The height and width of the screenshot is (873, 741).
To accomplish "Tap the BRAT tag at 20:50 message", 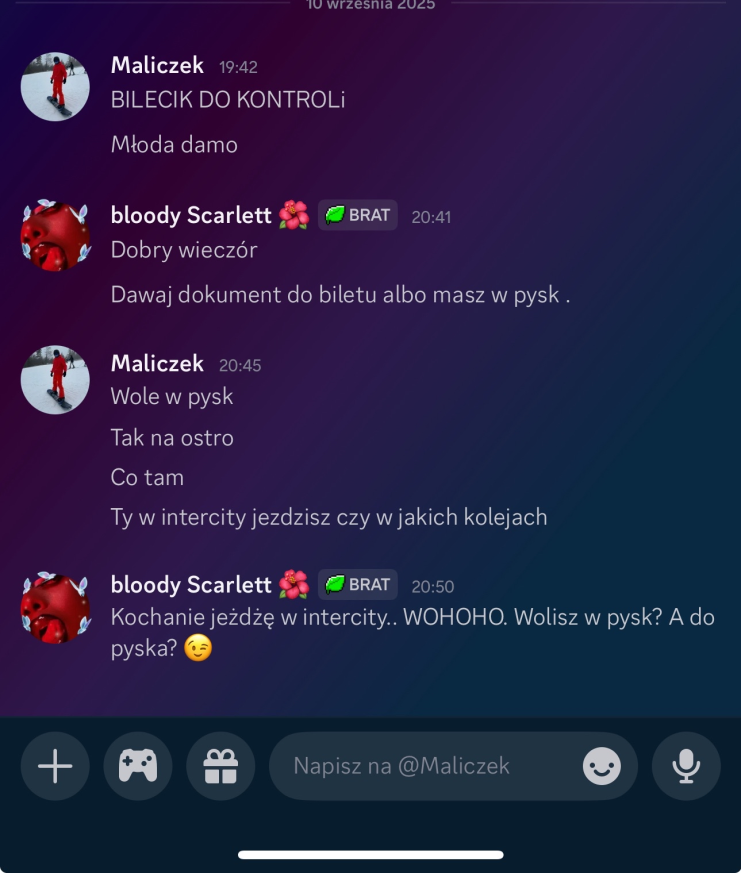I will (358, 585).
